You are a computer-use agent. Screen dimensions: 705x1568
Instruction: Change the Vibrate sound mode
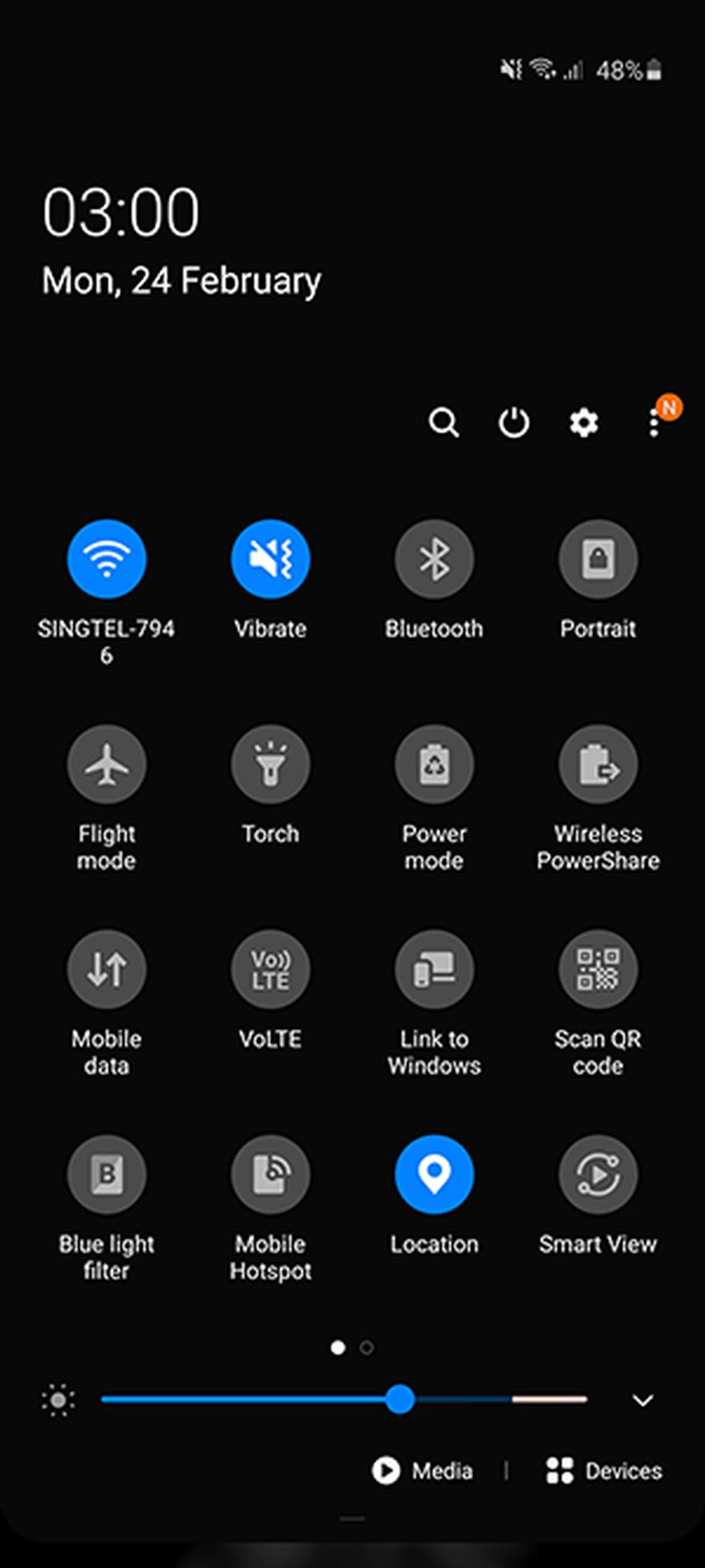click(270, 559)
